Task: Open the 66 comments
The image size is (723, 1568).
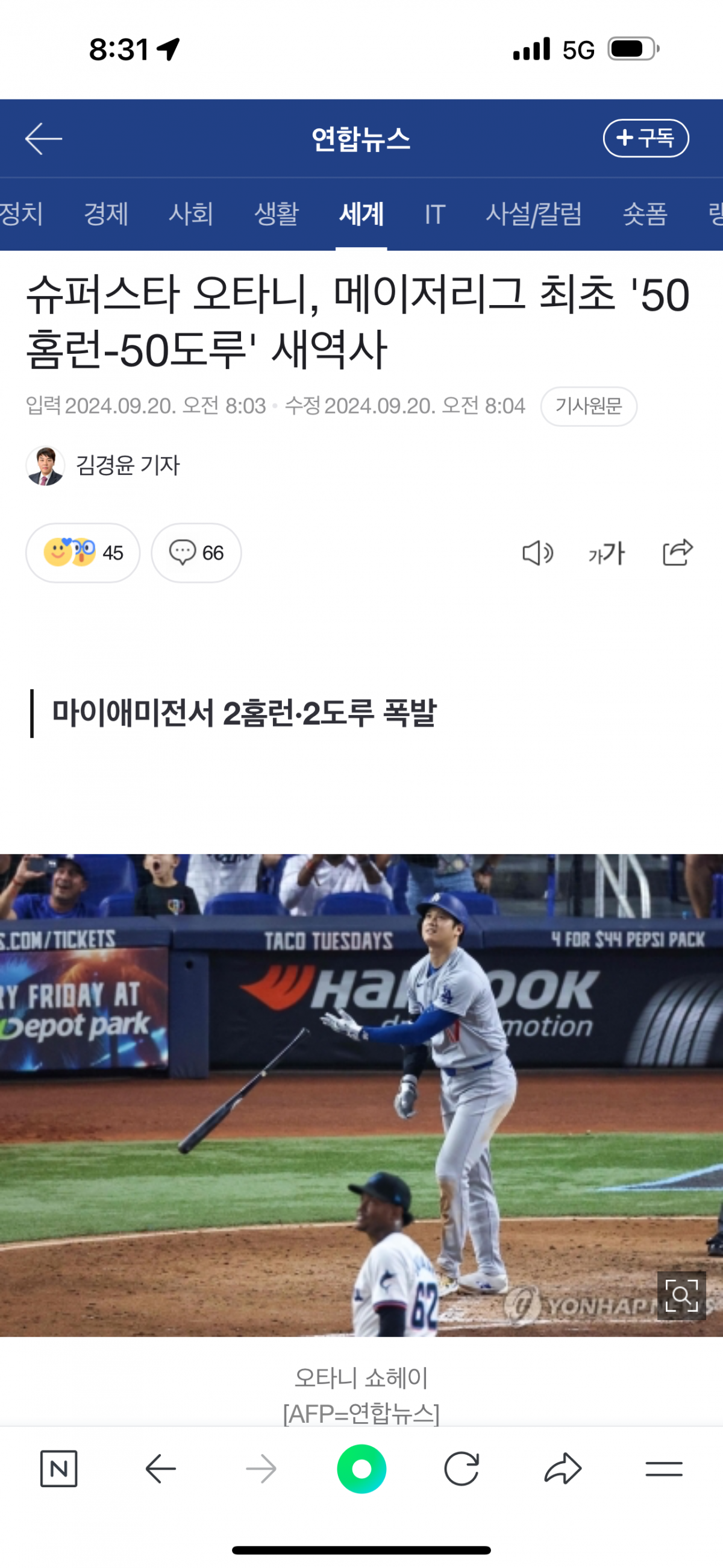Action: click(x=196, y=553)
